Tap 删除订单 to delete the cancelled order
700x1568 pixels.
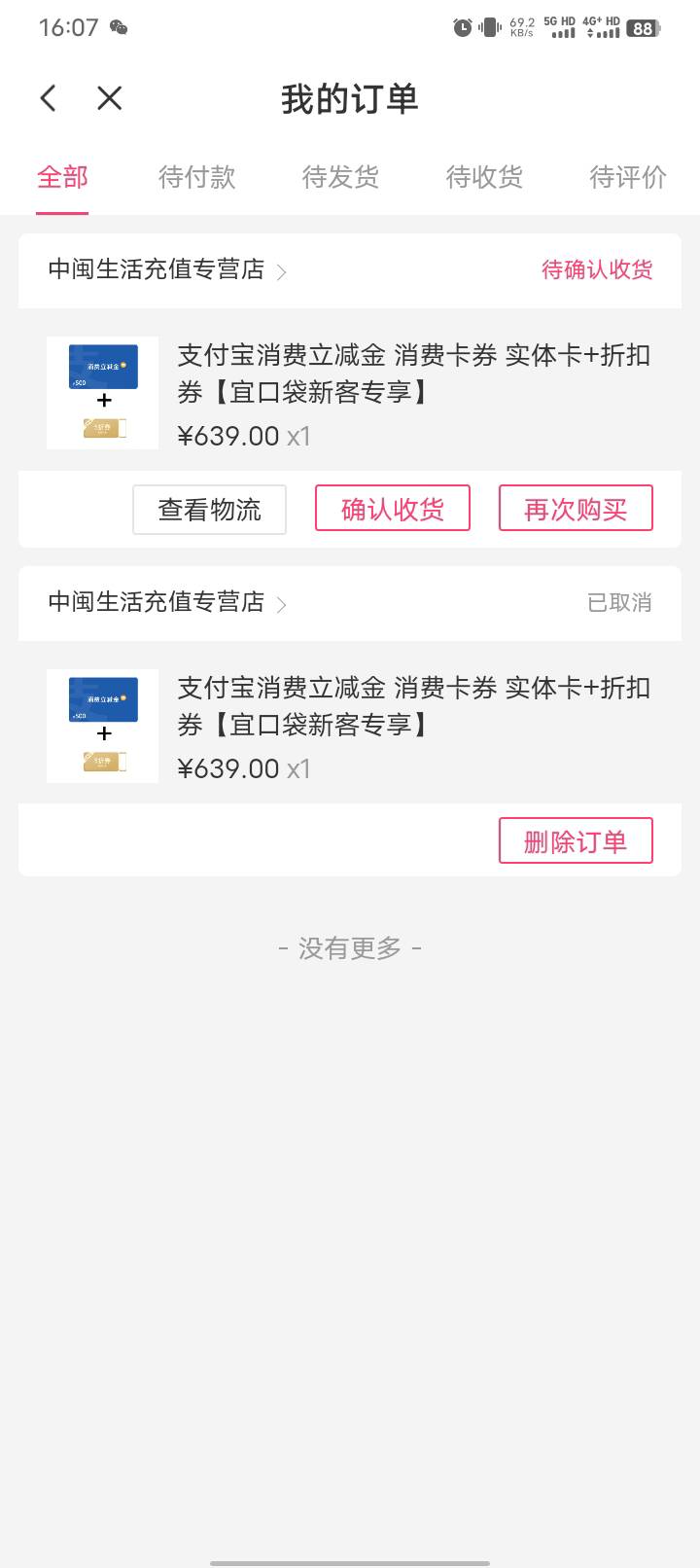point(576,841)
